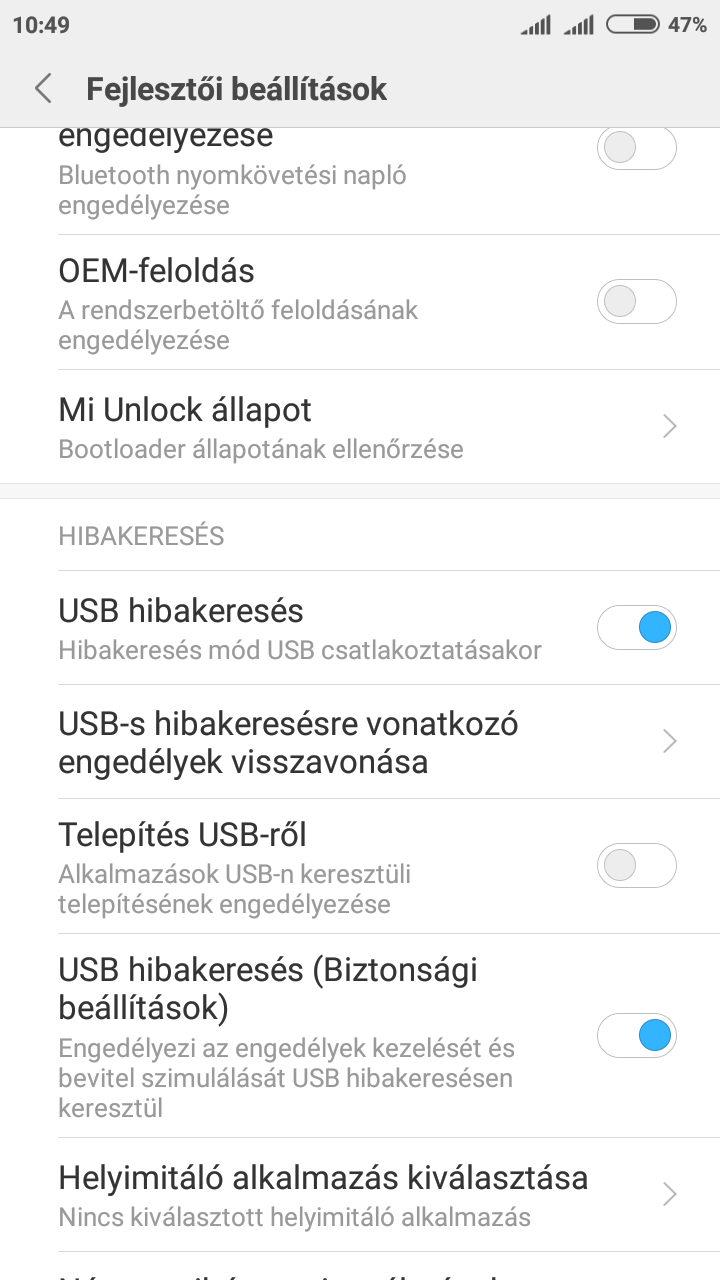720x1280 pixels.
Task: Open Helyimitáló alkalmazás kiválasztása
Action: [360, 1194]
